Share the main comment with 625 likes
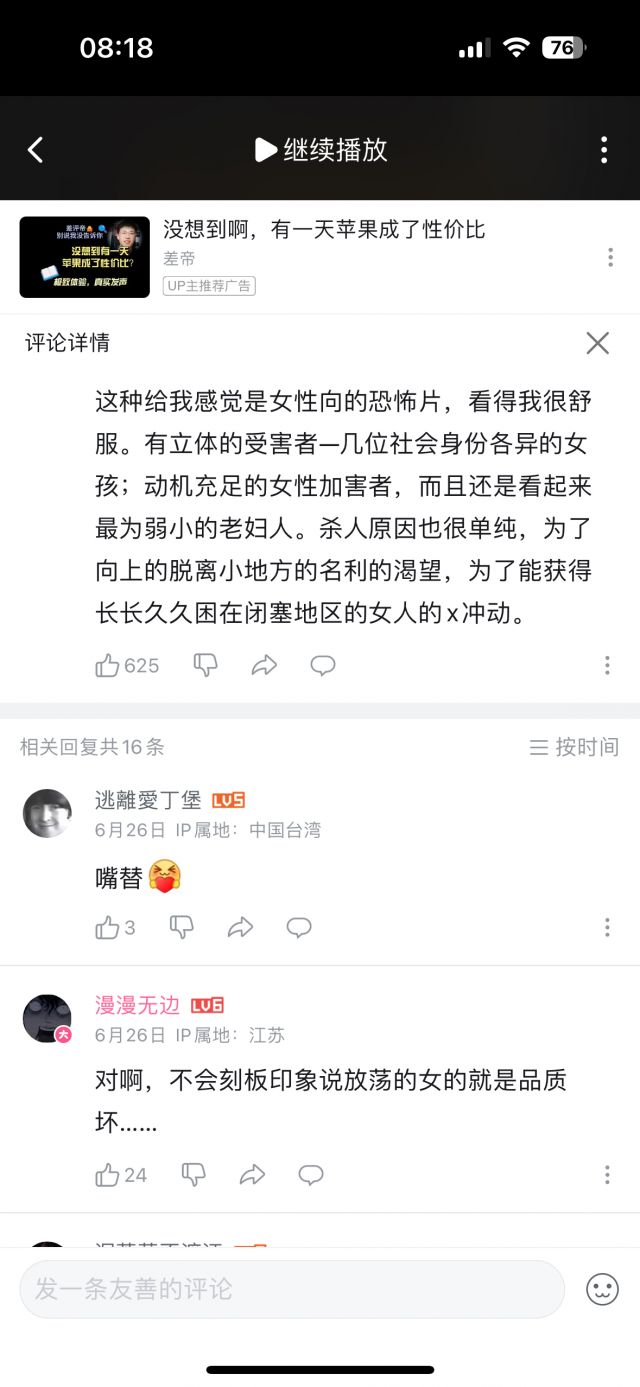 coord(264,666)
